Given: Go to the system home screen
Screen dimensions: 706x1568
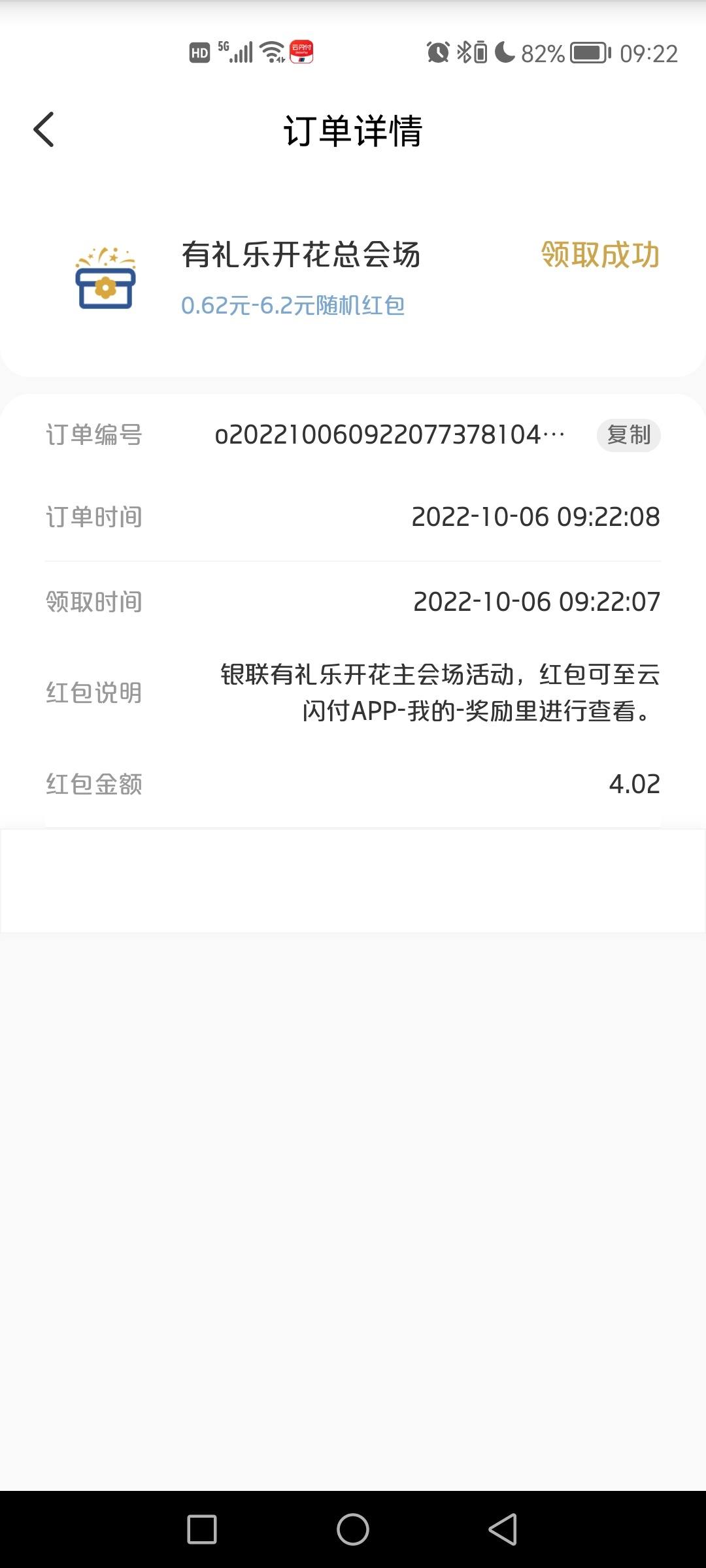Looking at the screenshot, I should [x=353, y=1529].
